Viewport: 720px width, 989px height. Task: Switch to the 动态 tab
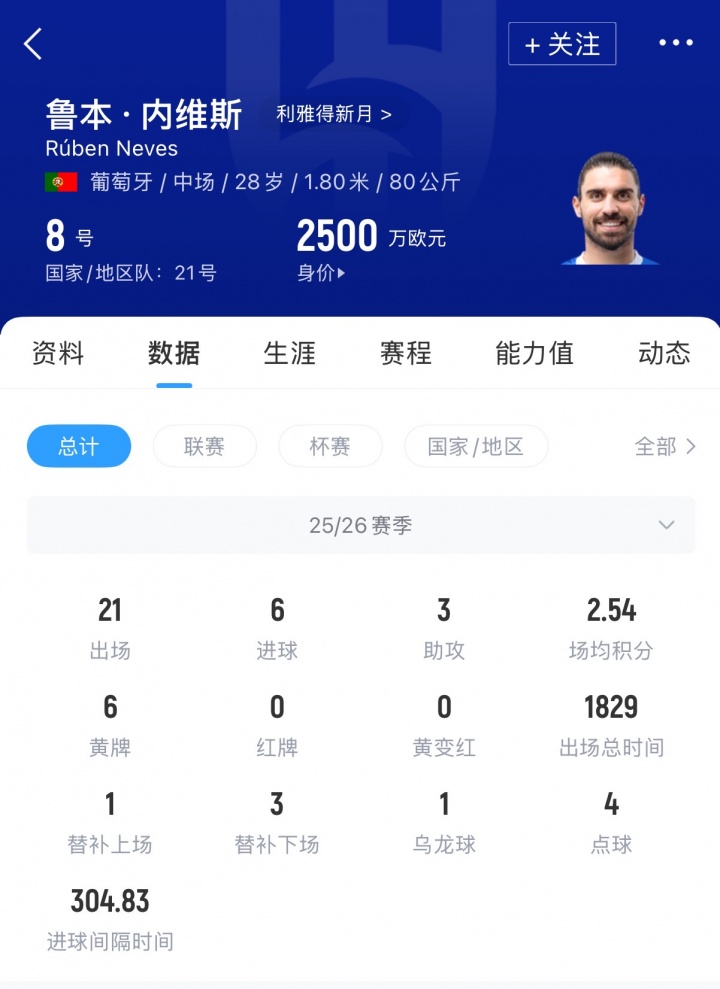(664, 353)
